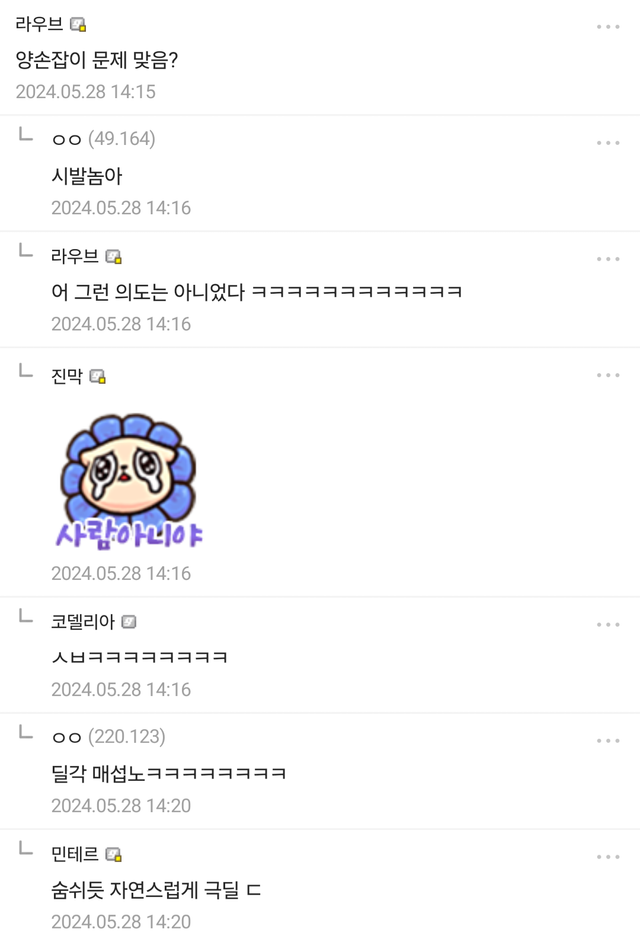640x940 pixels.
Task: Open options for 진막's sticker reply
Action: pos(608,375)
